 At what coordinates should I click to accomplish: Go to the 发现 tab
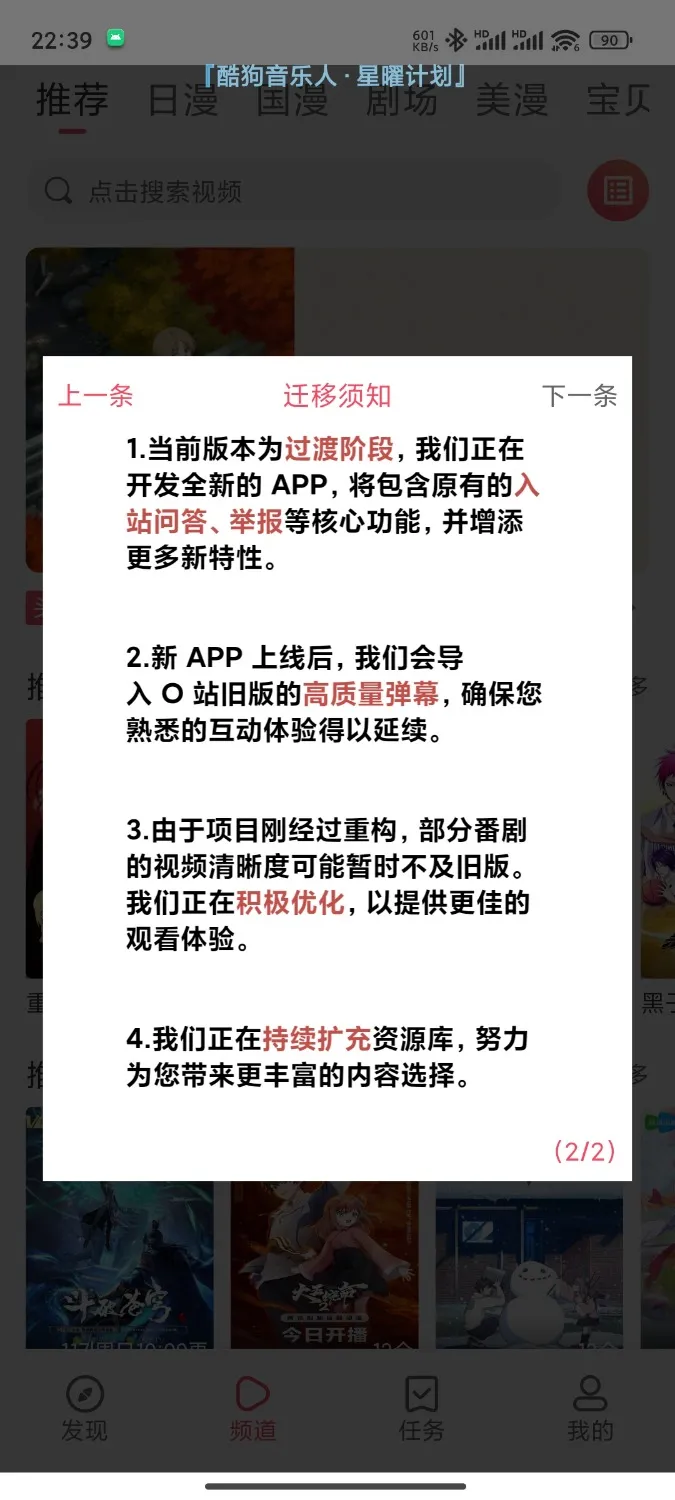(85, 1409)
